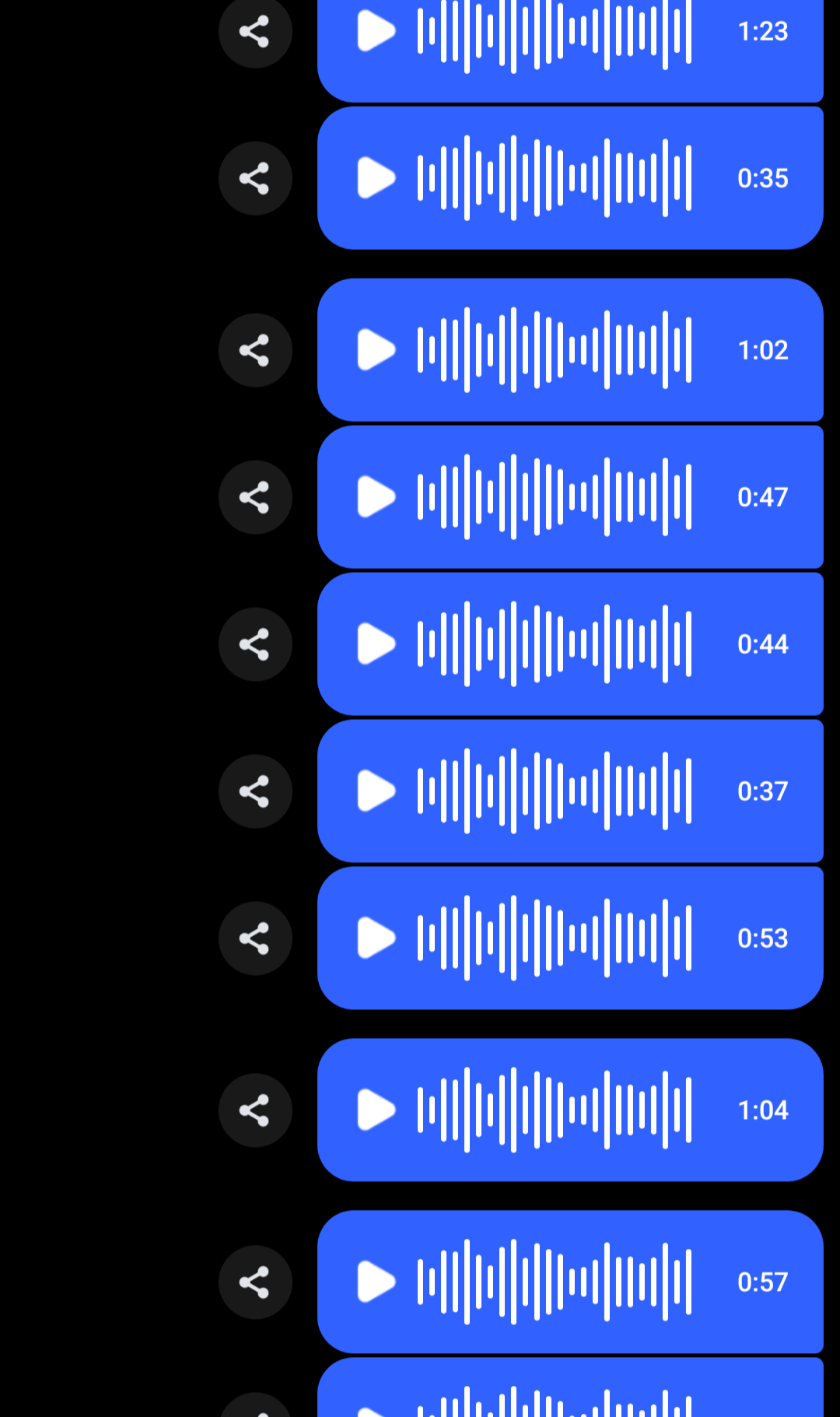Play the 0:44 voice message
Screen dimensions: 840x1417
[376, 644]
